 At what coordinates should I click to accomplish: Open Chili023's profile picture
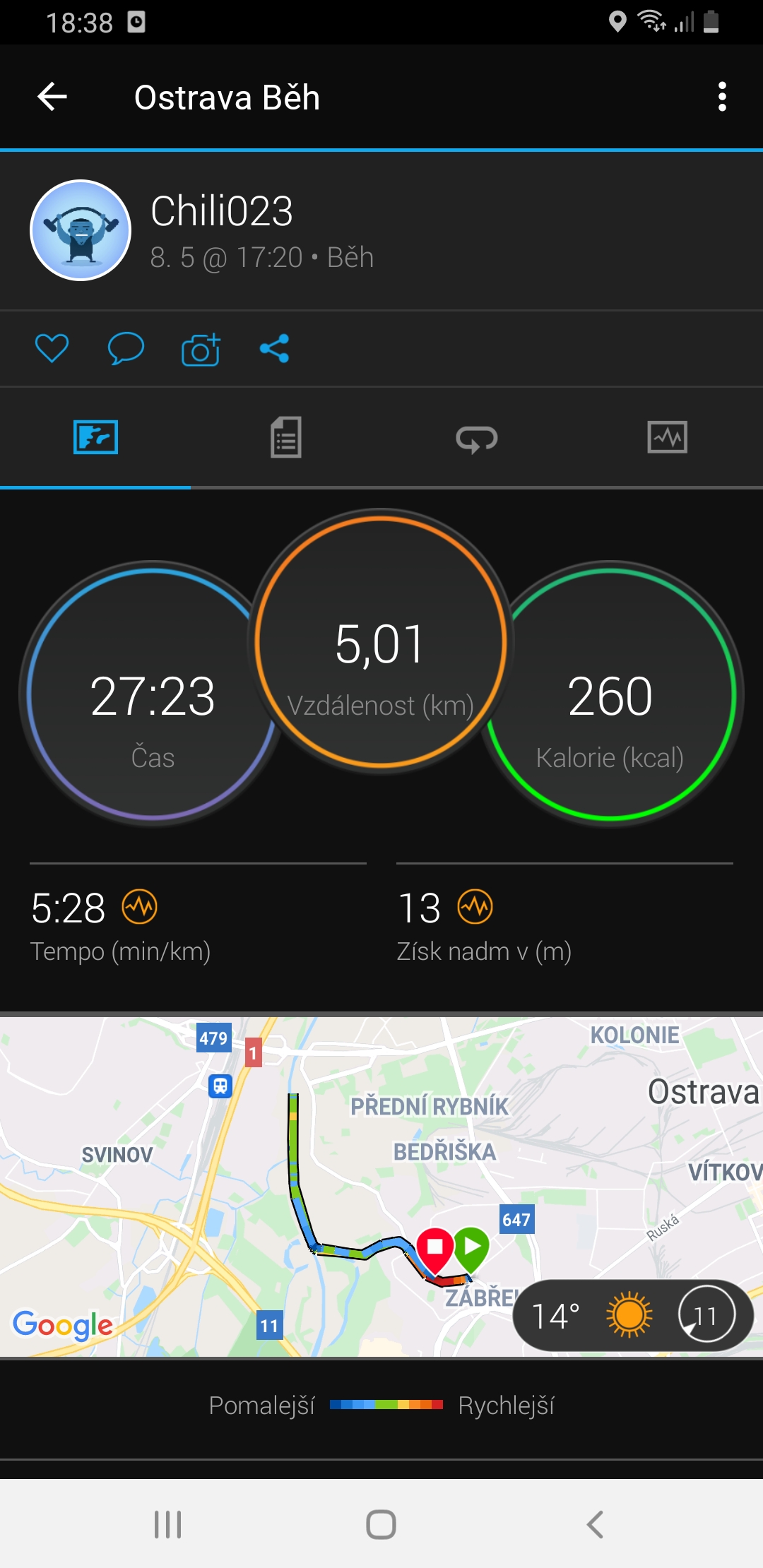(81, 230)
